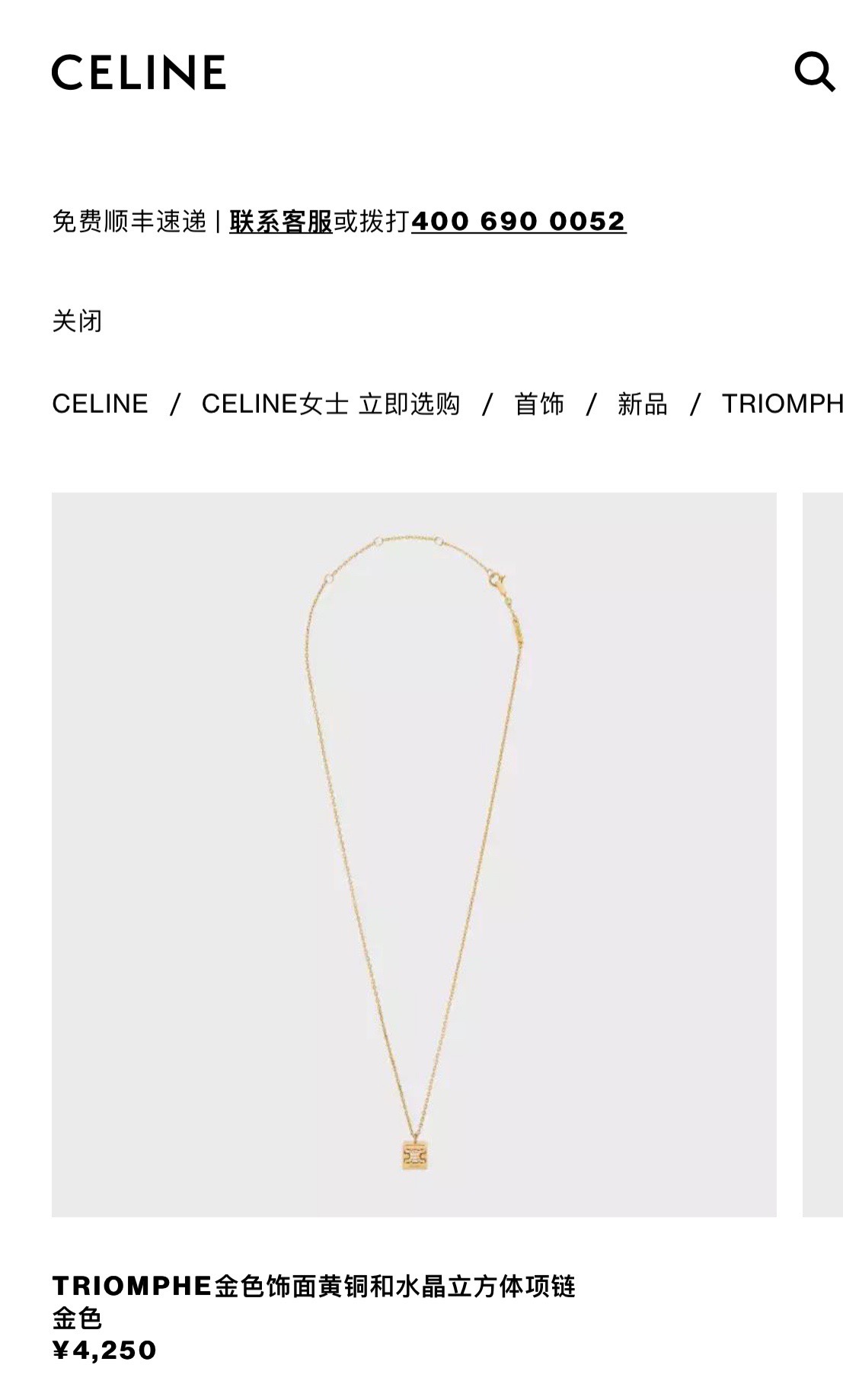
Task: Open the 首饰 breadcrumb category
Action: 539,404
